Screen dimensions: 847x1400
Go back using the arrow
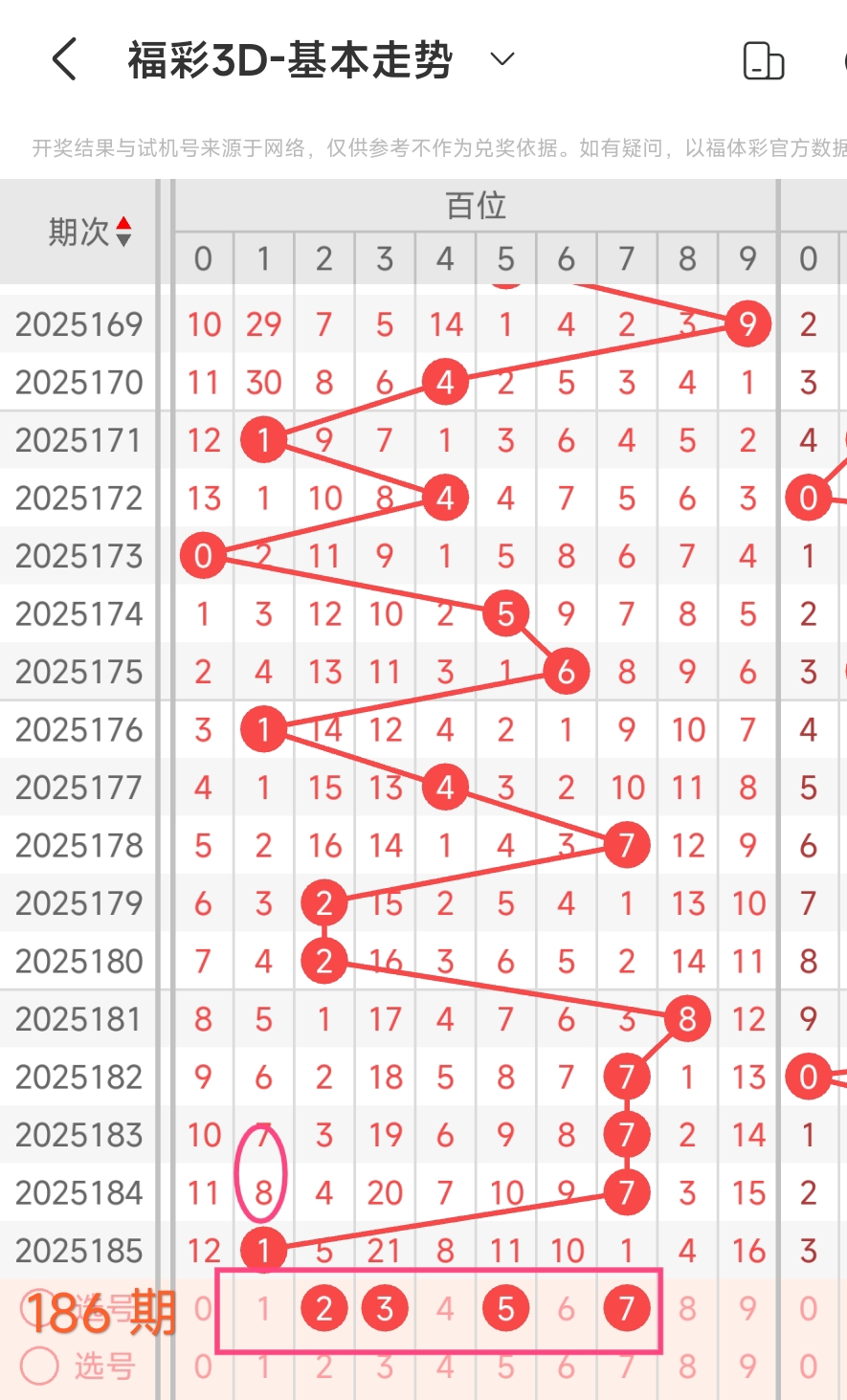tap(65, 60)
